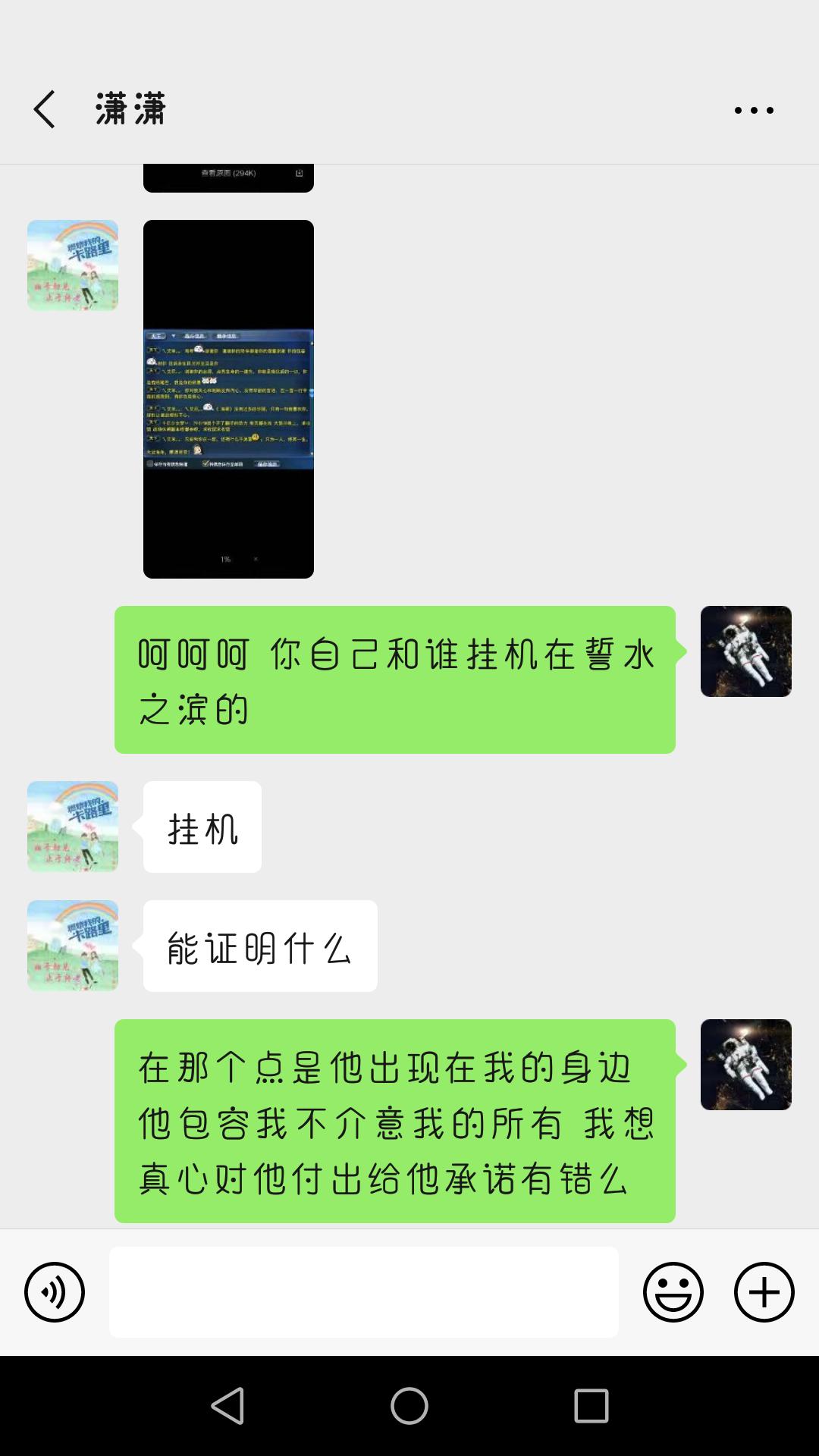The image size is (819, 1456).
Task: Open my astronaut avatar beside 呵呵呵 message
Action: (x=745, y=651)
